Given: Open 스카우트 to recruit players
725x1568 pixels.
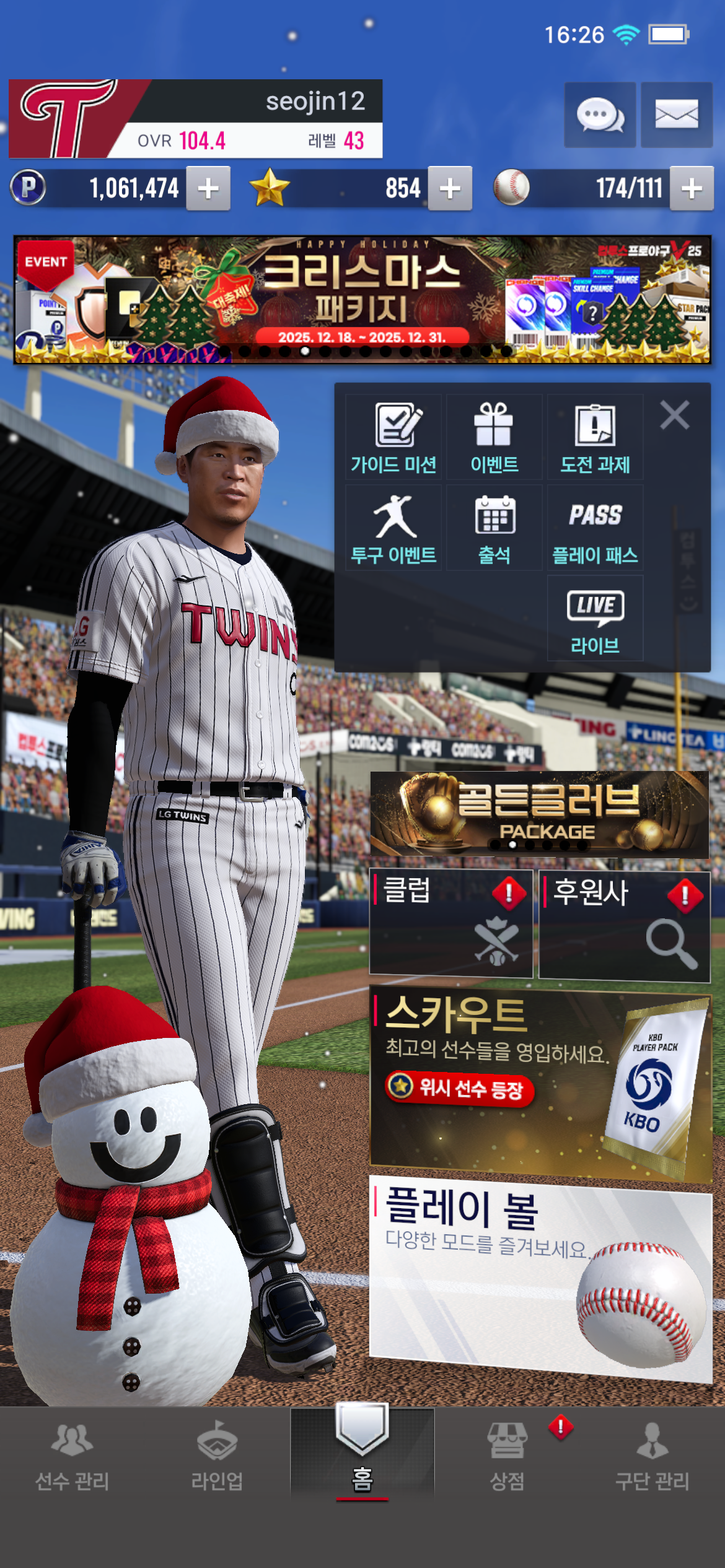Looking at the screenshot, I should pyautogui.click(x=539, y=1084).
